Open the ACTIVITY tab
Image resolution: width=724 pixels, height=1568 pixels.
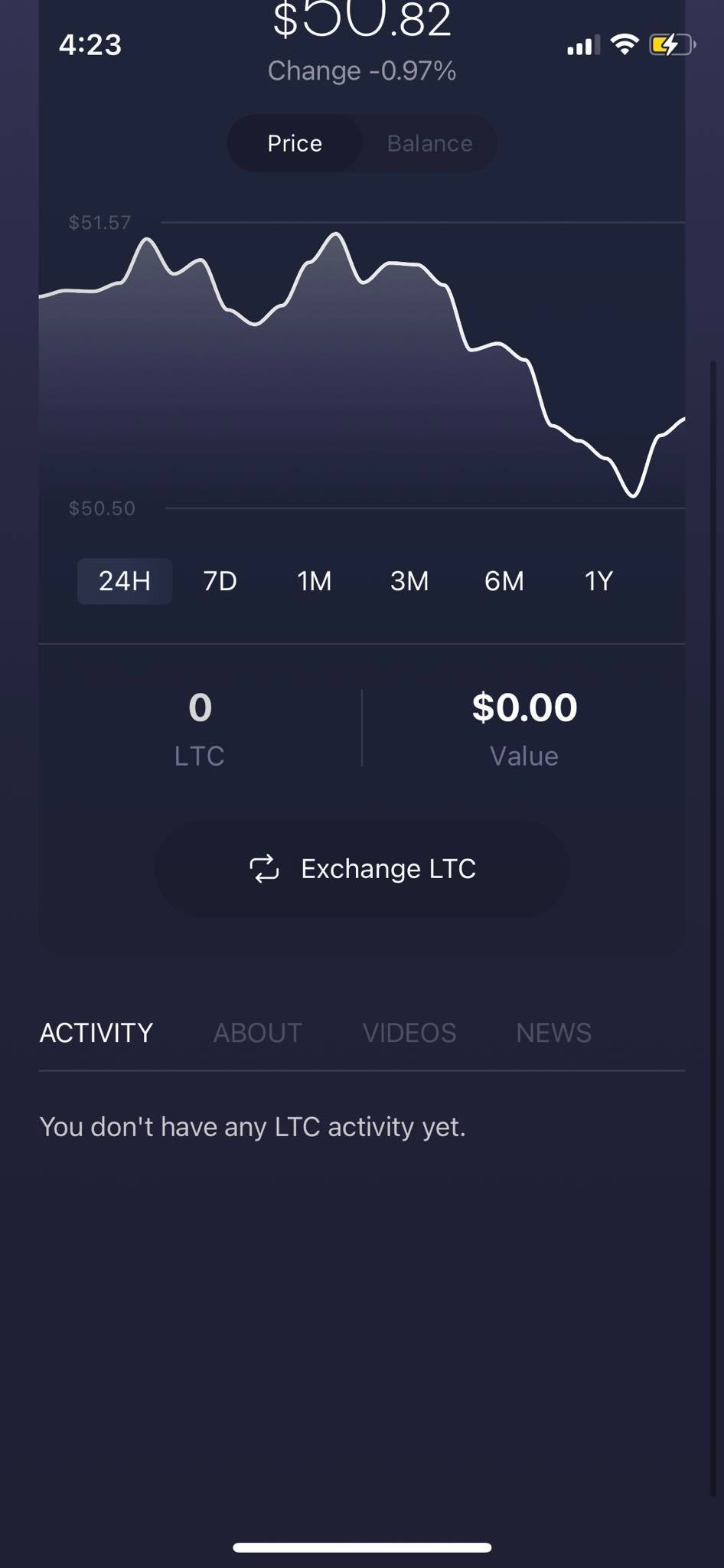(x=96, y=1033)
